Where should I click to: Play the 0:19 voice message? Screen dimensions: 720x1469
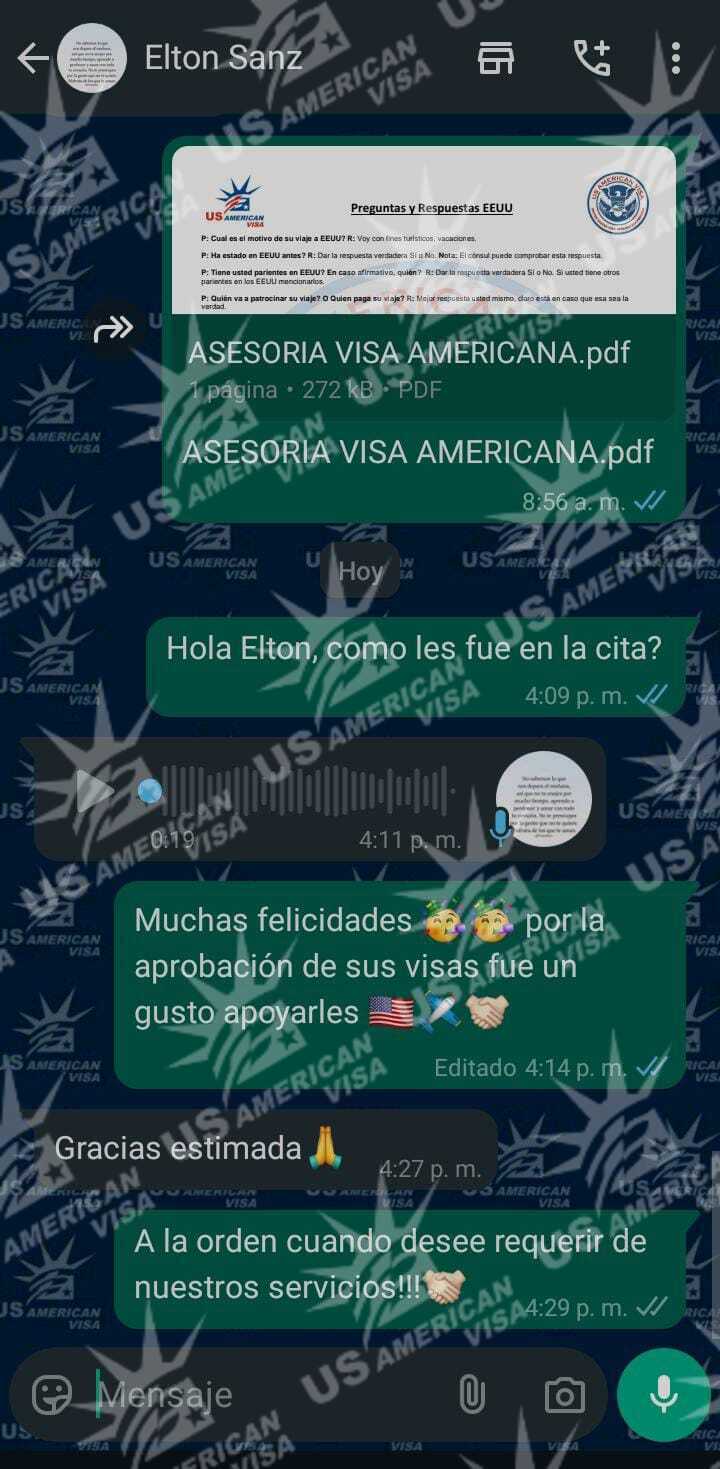click(95, 792)
